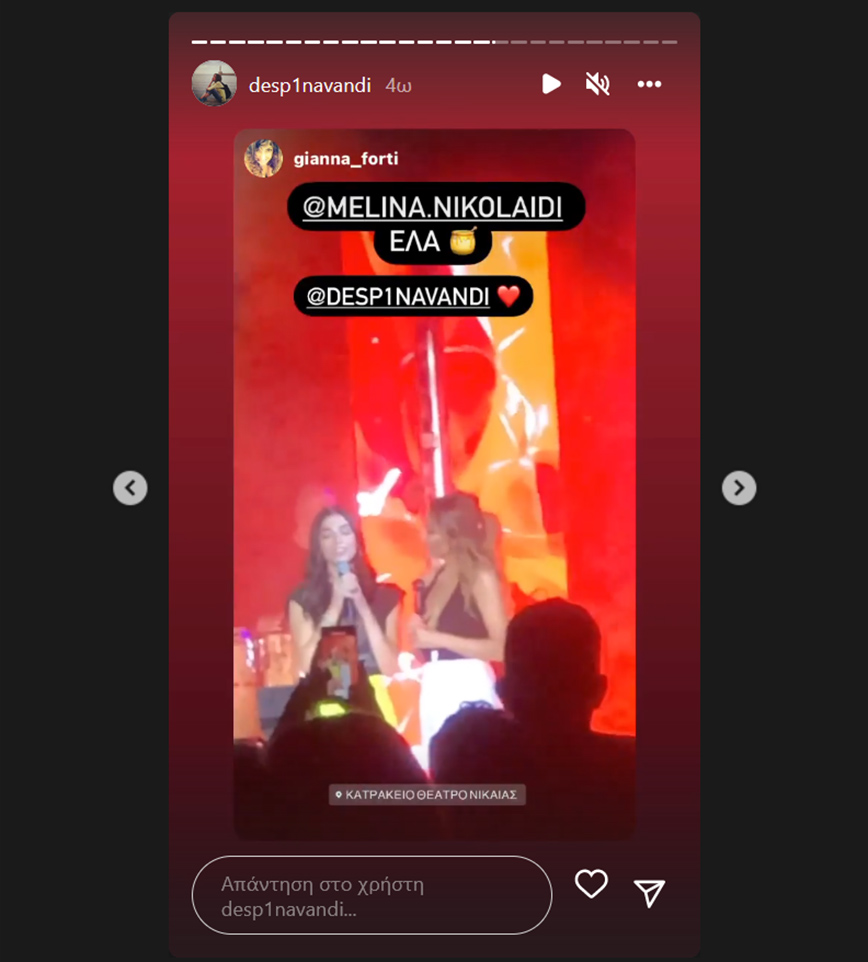The image size is (868, 962).
Task: Share the story via paper plane
Action: tap(650, 893)
